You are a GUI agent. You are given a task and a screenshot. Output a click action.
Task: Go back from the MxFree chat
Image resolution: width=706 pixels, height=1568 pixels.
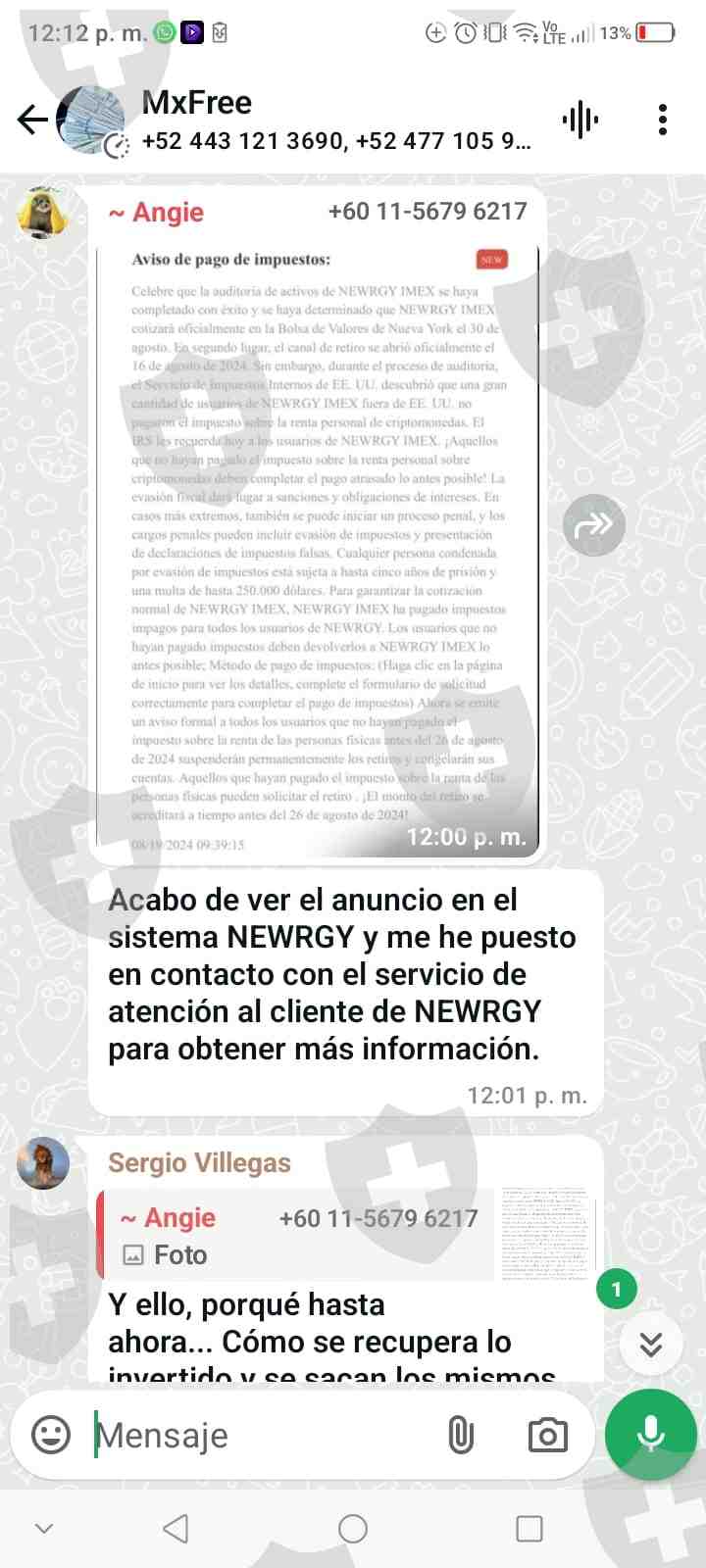pyautogui.click(x=32, y=120)
